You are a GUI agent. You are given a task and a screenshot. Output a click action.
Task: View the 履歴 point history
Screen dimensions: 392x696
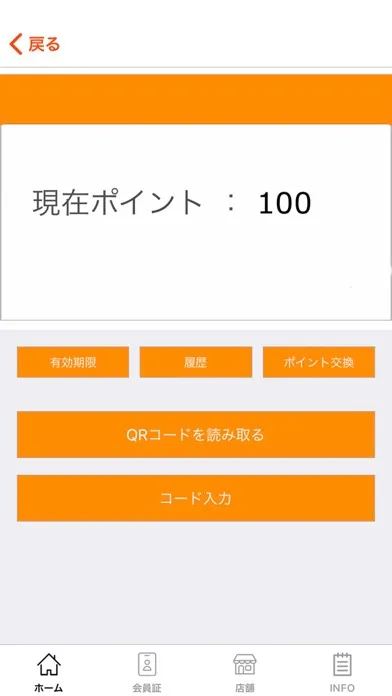click(196, 362)
